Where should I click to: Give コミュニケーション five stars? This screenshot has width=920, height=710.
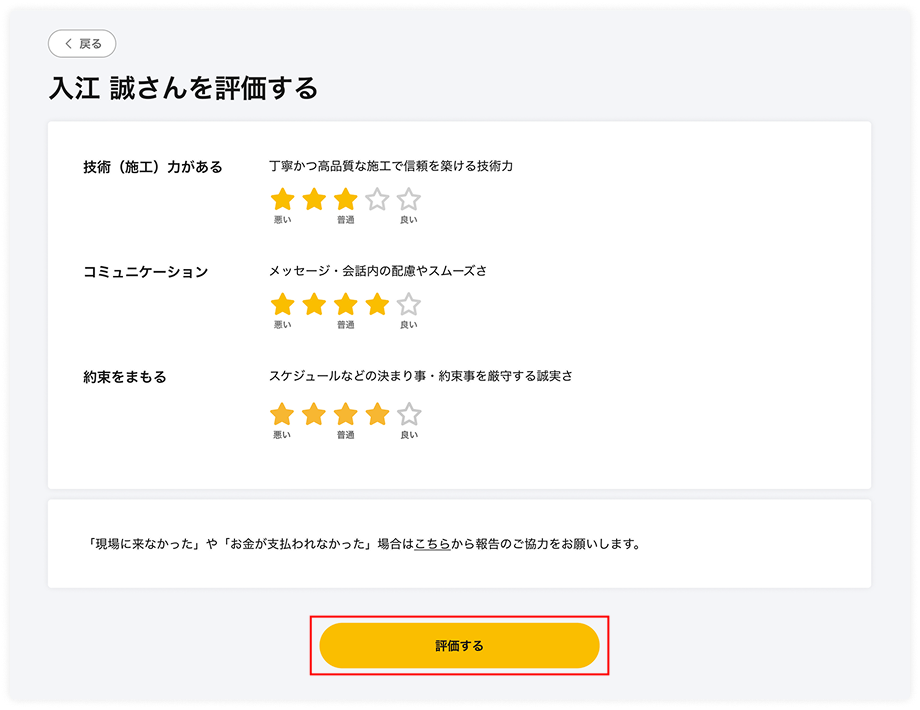[x=408, y=305]
